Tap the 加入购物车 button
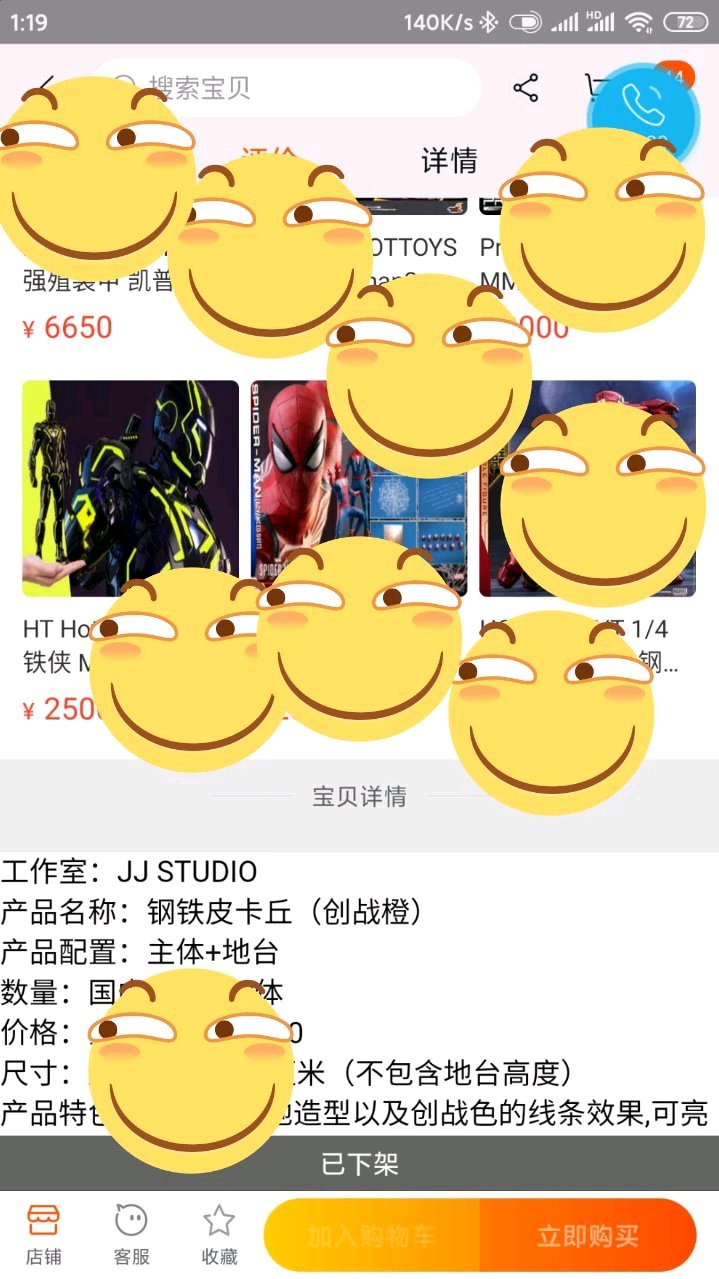719x1279 pixels. click(372, 1236)
